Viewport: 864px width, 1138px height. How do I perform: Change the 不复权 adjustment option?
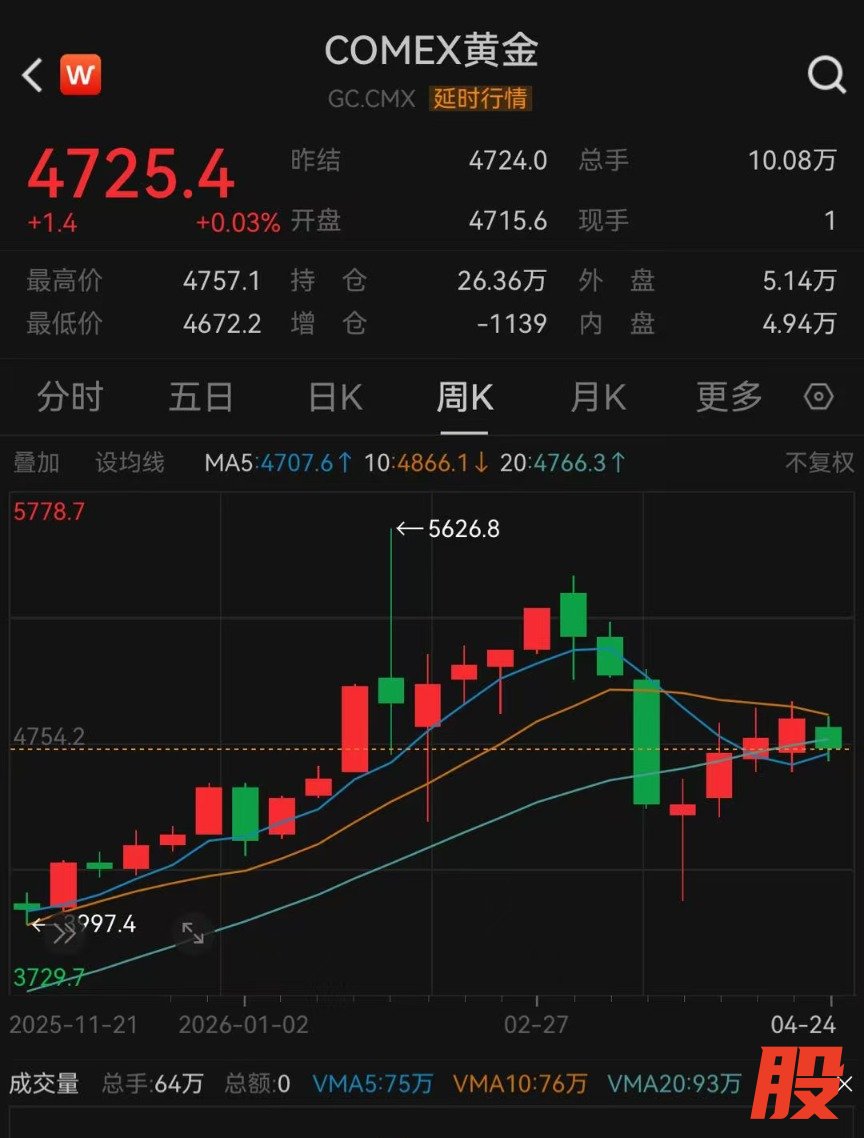819,463
